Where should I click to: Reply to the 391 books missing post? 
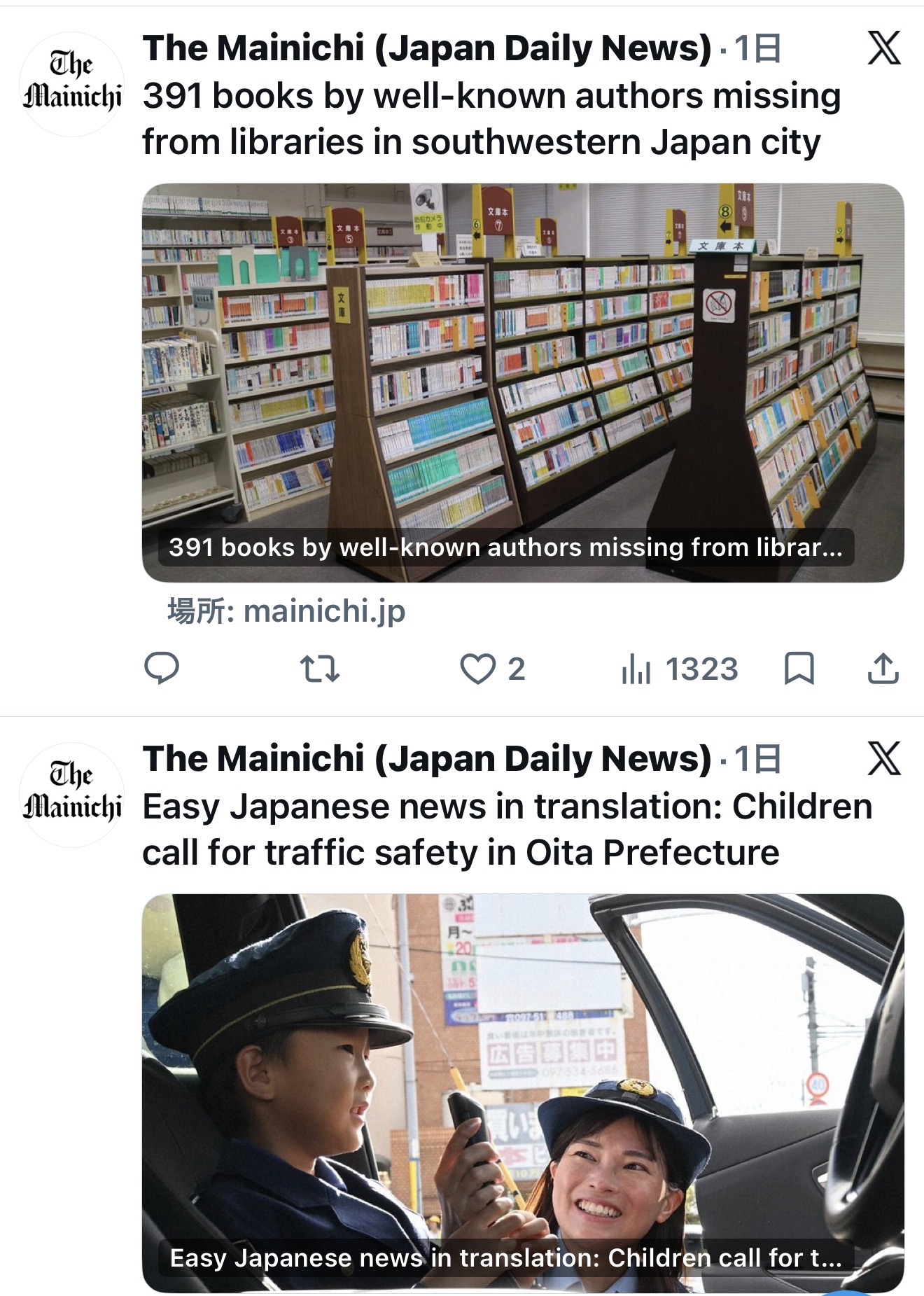[x=162, y=669]
